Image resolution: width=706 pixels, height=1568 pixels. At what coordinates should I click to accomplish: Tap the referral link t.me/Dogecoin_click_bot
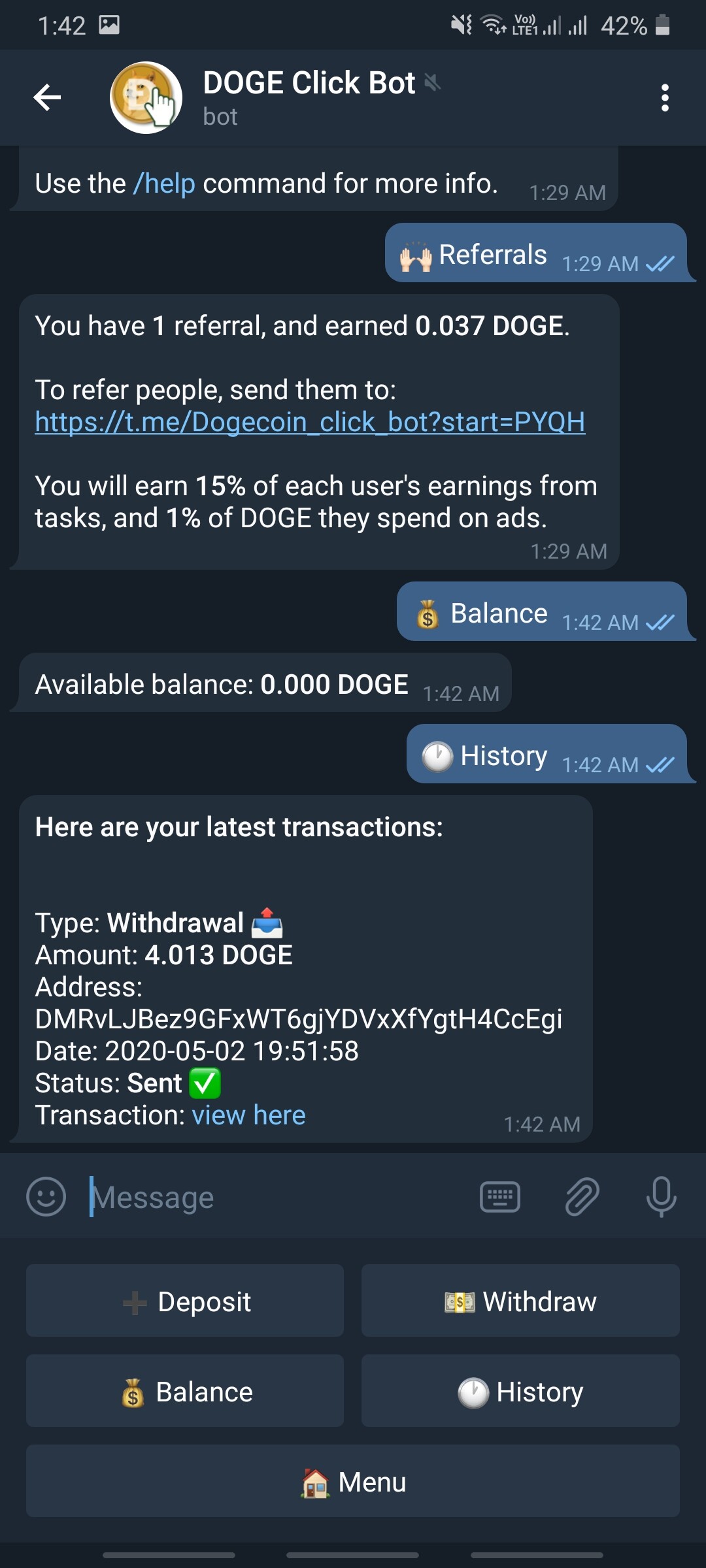[310, 422]
